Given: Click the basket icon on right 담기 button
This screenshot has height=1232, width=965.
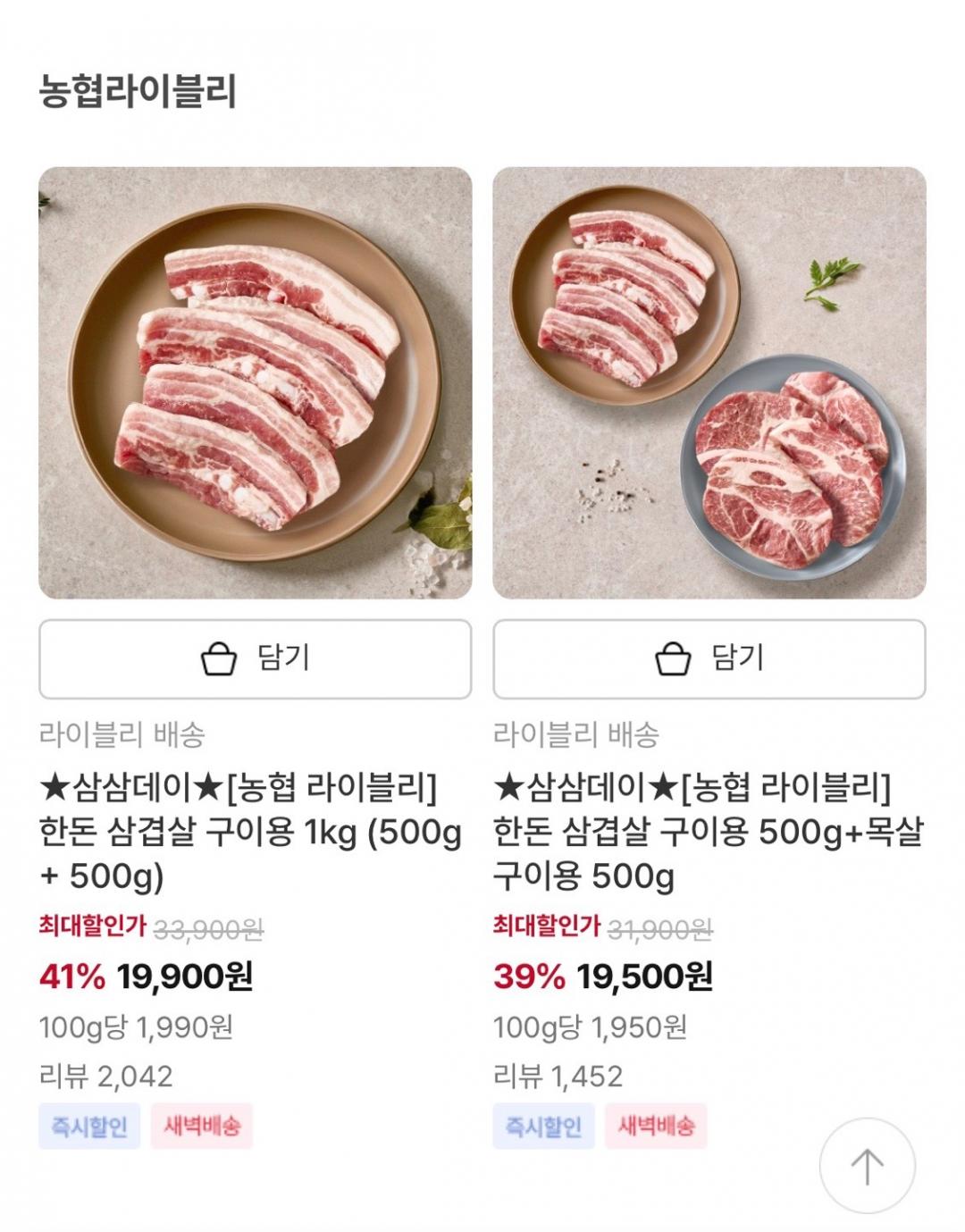Looking at the screenshot, I should (673, 661).
